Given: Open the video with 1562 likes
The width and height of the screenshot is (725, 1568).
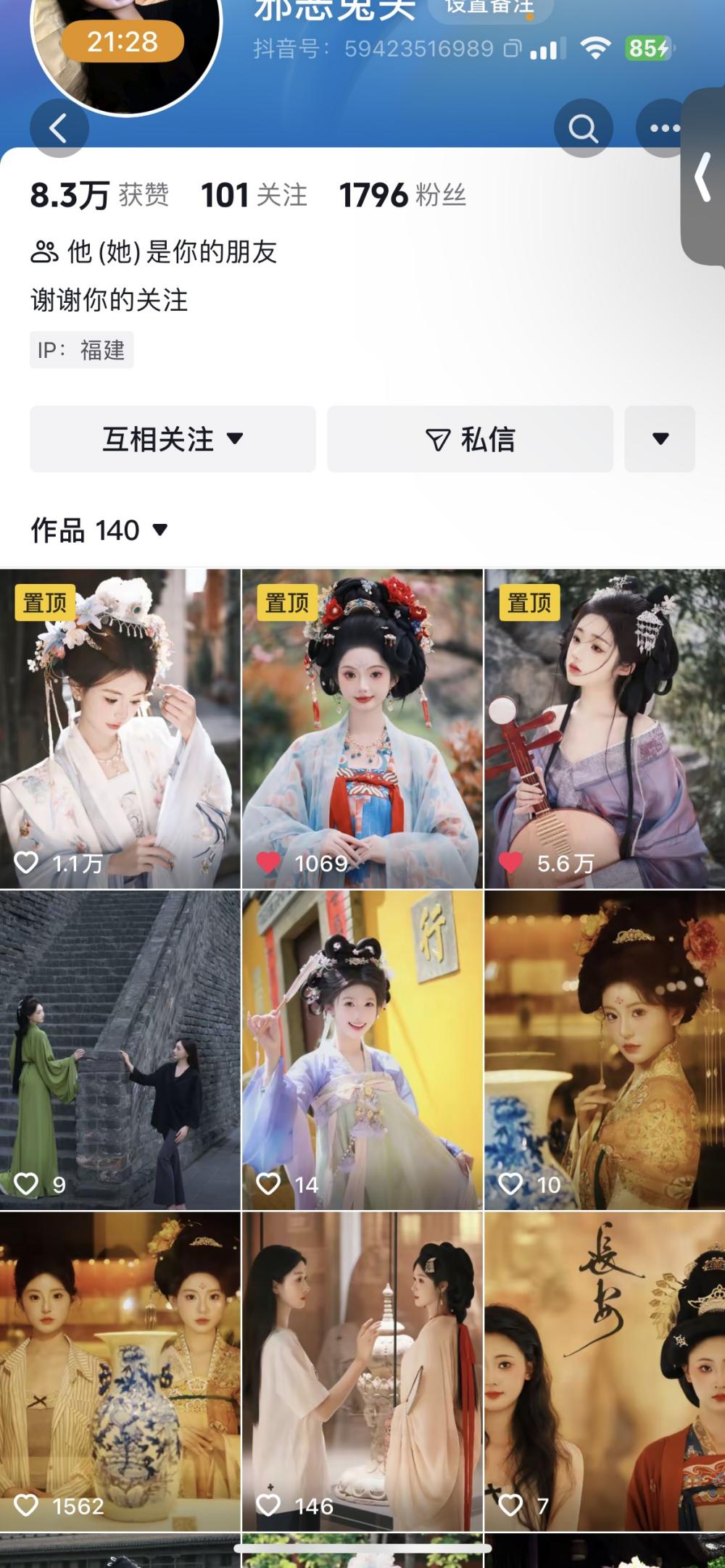Looking at the screenshot, I should tap(120, 1372).
